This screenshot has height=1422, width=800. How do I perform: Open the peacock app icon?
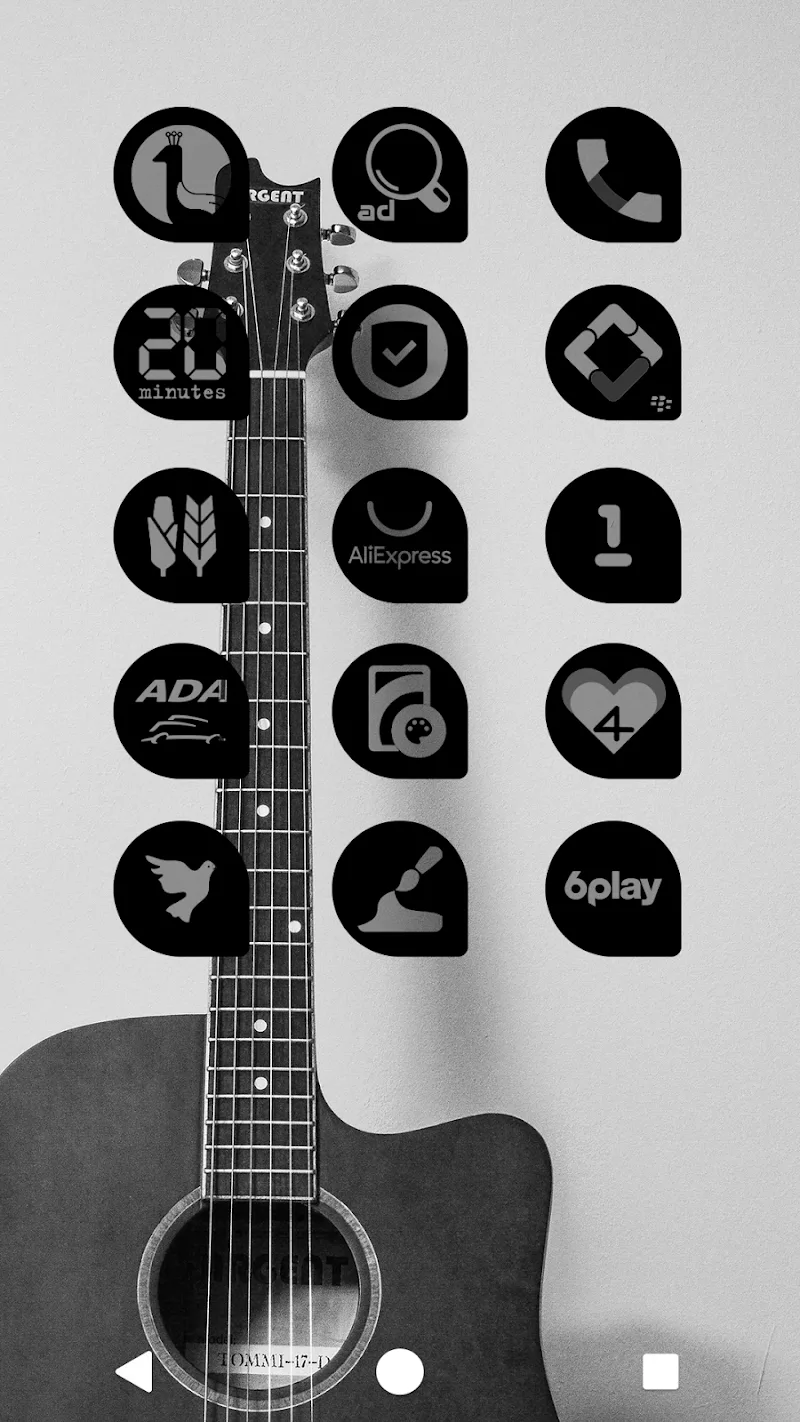coord(181,175)
